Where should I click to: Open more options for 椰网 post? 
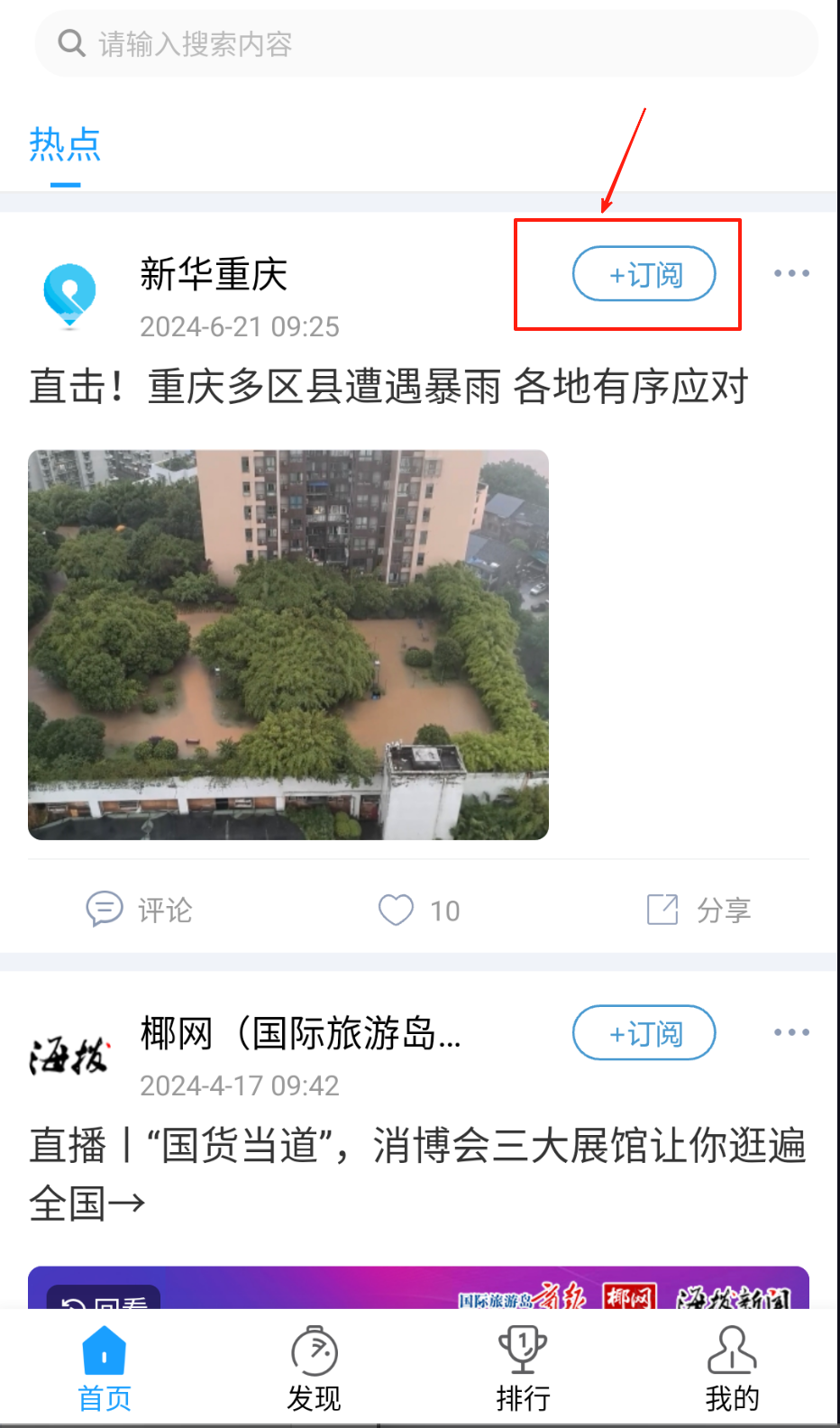click(x=791, y=1032)
